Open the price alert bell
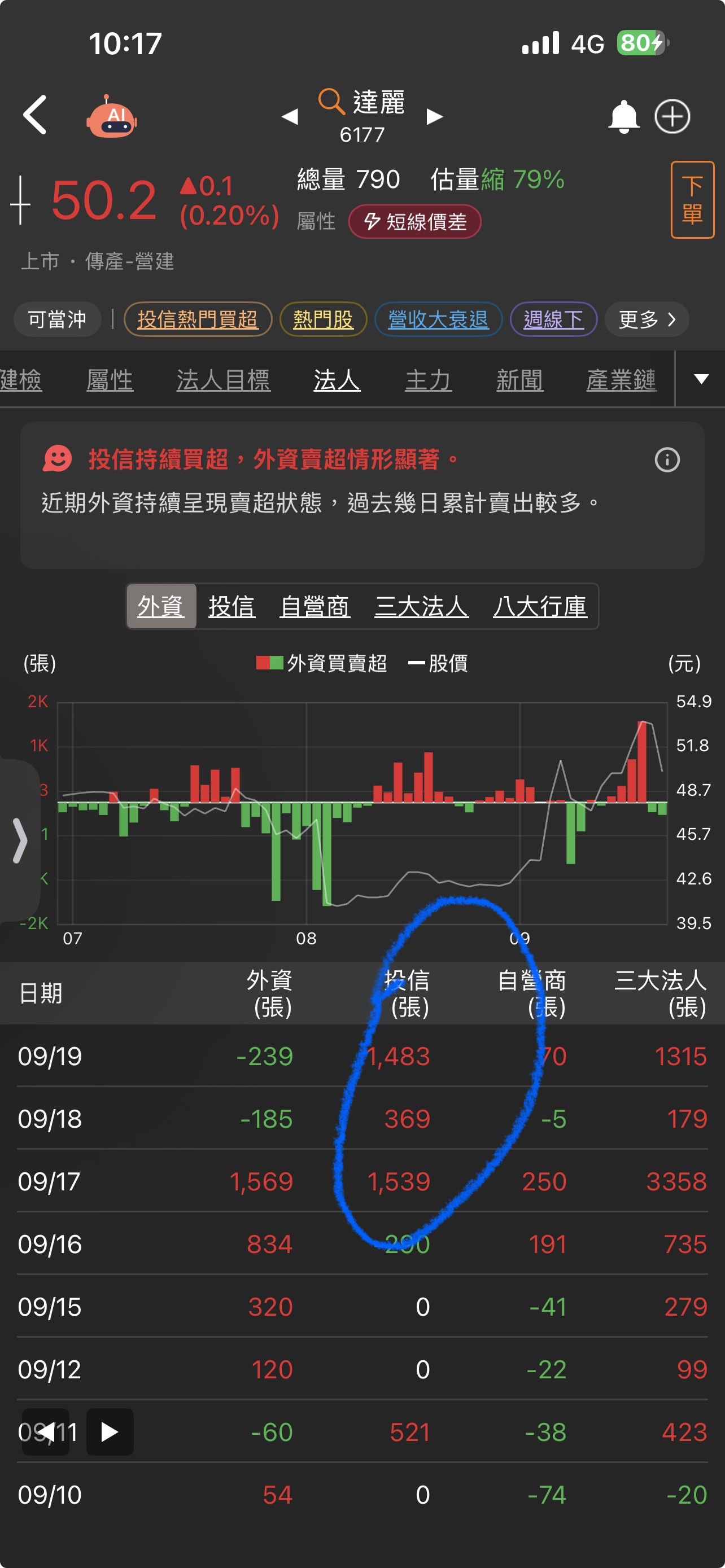 click(x=623, y=116)
